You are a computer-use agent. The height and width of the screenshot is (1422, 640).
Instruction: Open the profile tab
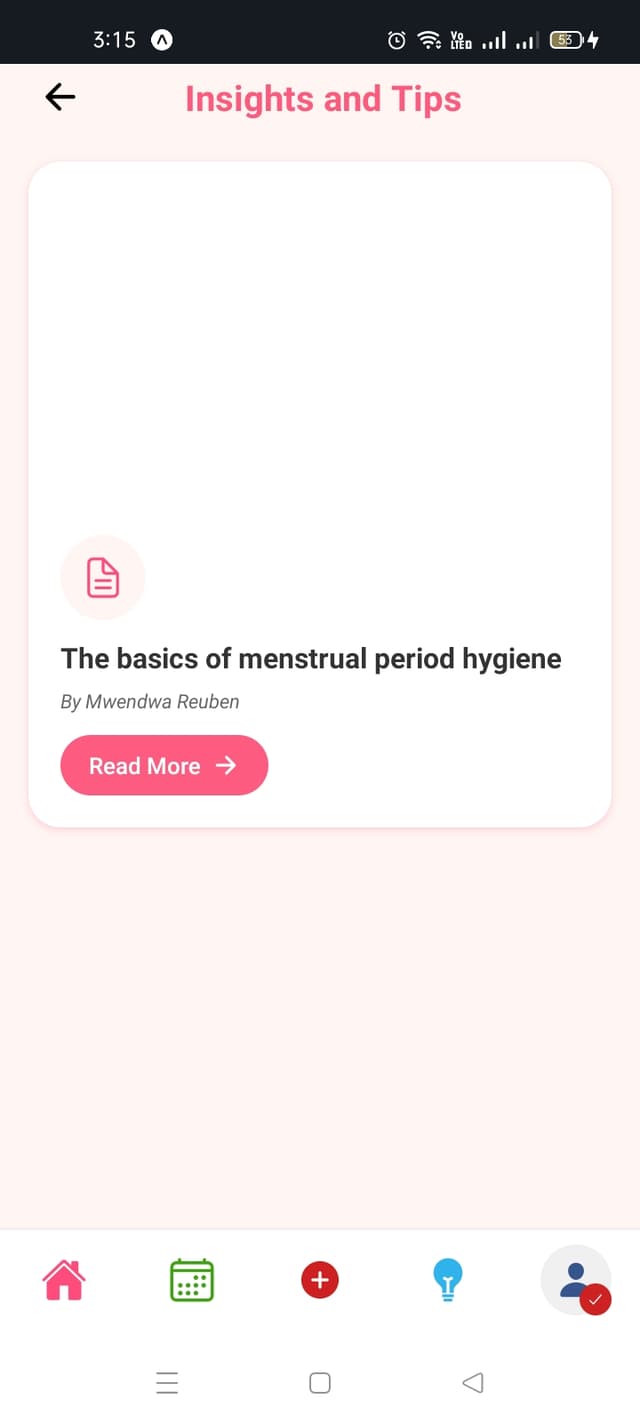click(575, 1280)
